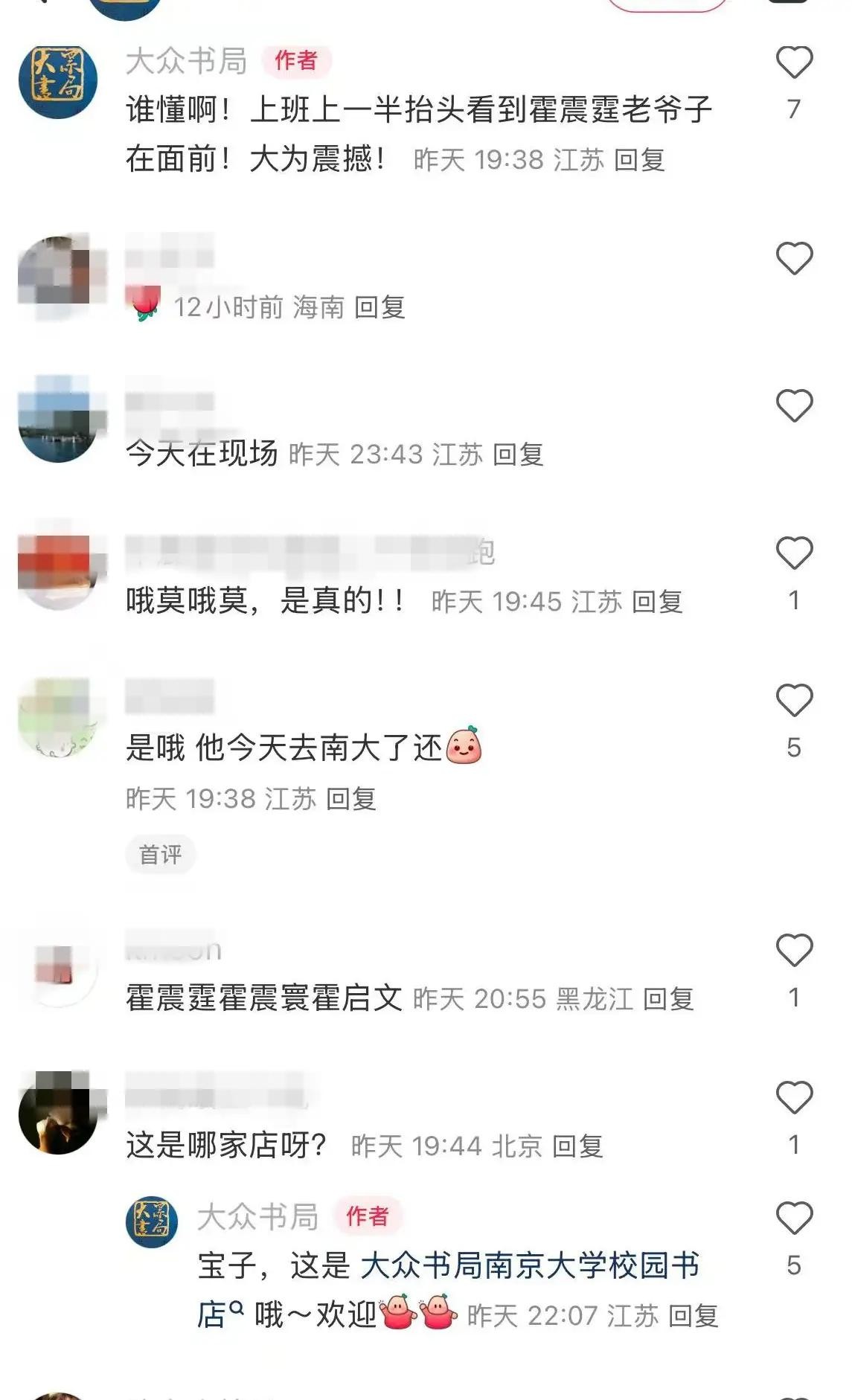Screen dimensions: 852x1400
Task: Like the question 这是哪家店呀
Action: click(794, 1098)
